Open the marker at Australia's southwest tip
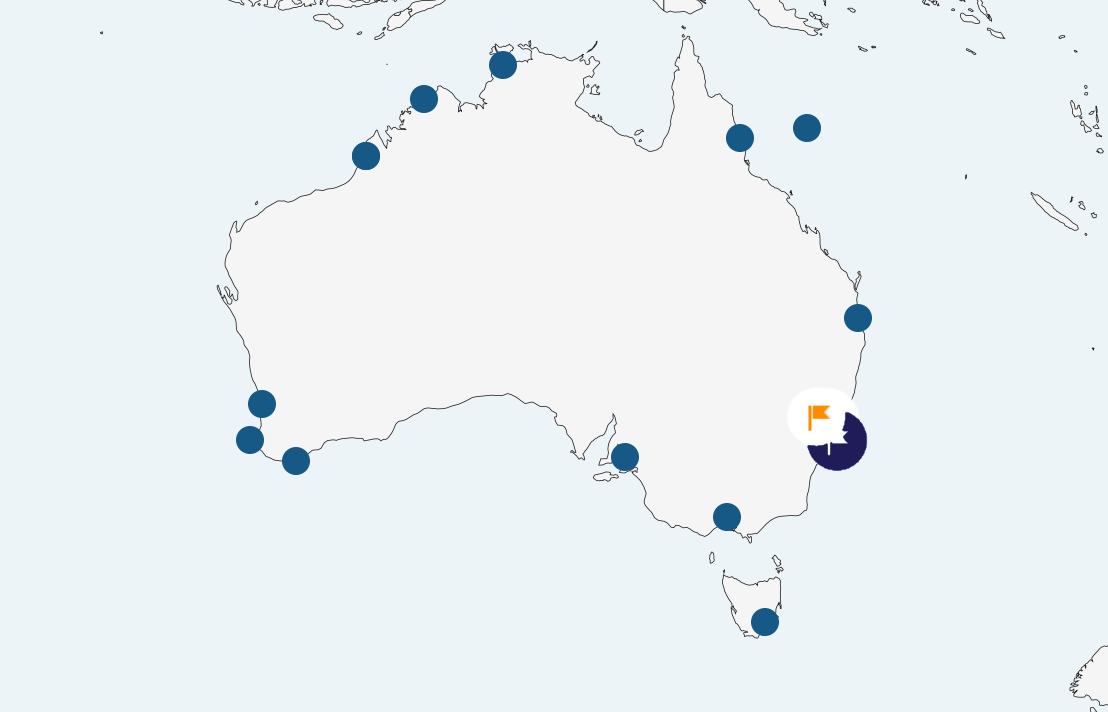1108x712 pixels. pos(250,440)
